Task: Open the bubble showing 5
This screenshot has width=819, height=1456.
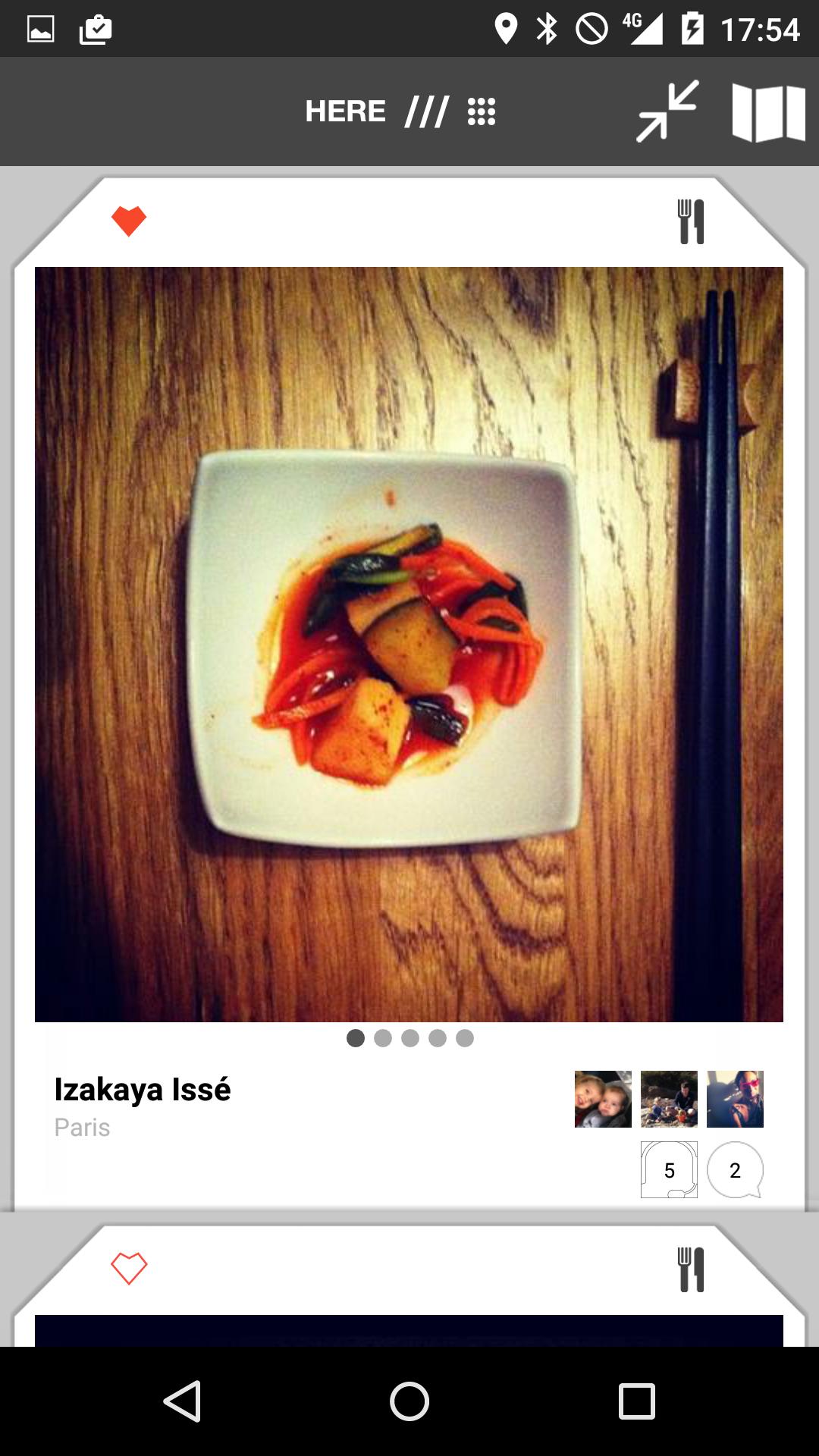Action: (669, 1170)
